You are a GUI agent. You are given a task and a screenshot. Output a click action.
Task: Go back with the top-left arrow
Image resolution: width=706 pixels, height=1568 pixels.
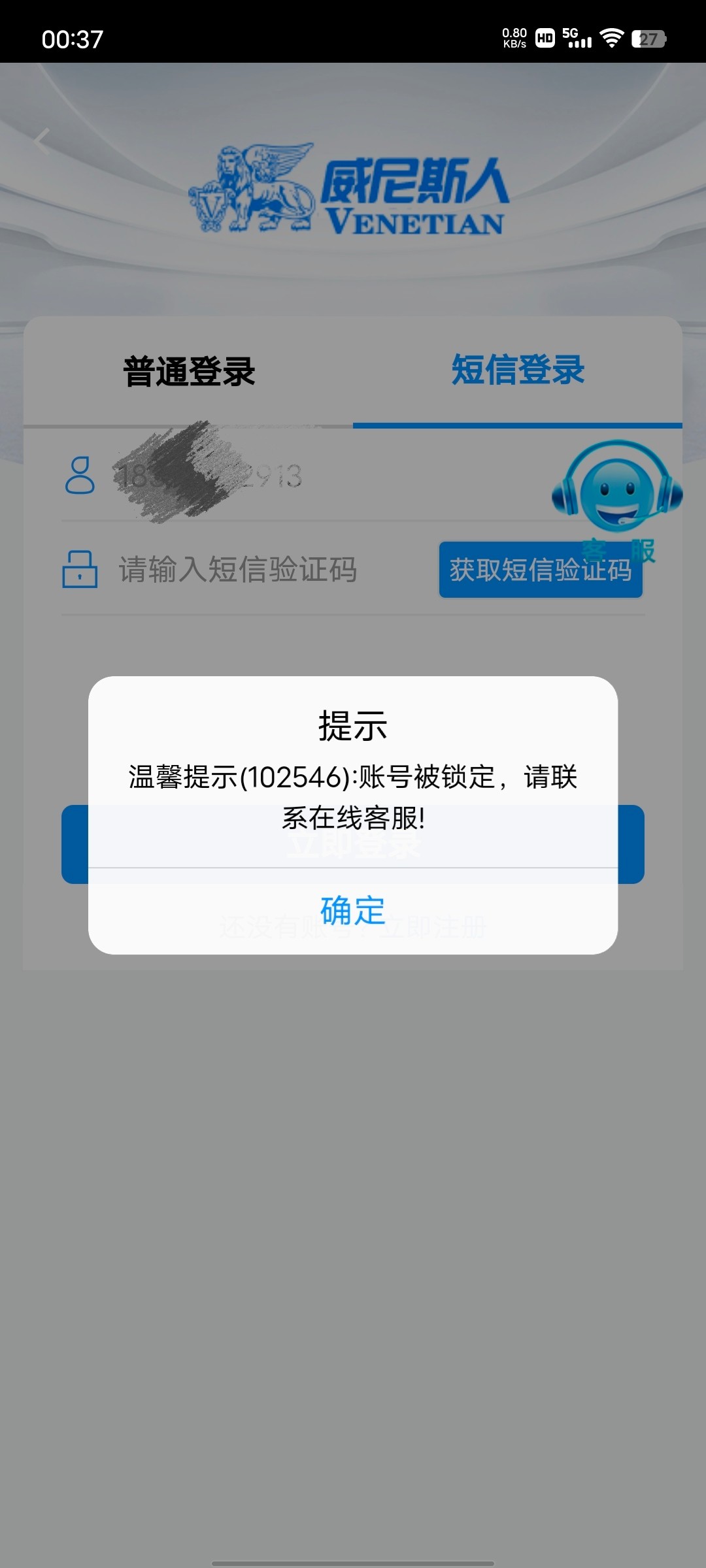[42, 141]
